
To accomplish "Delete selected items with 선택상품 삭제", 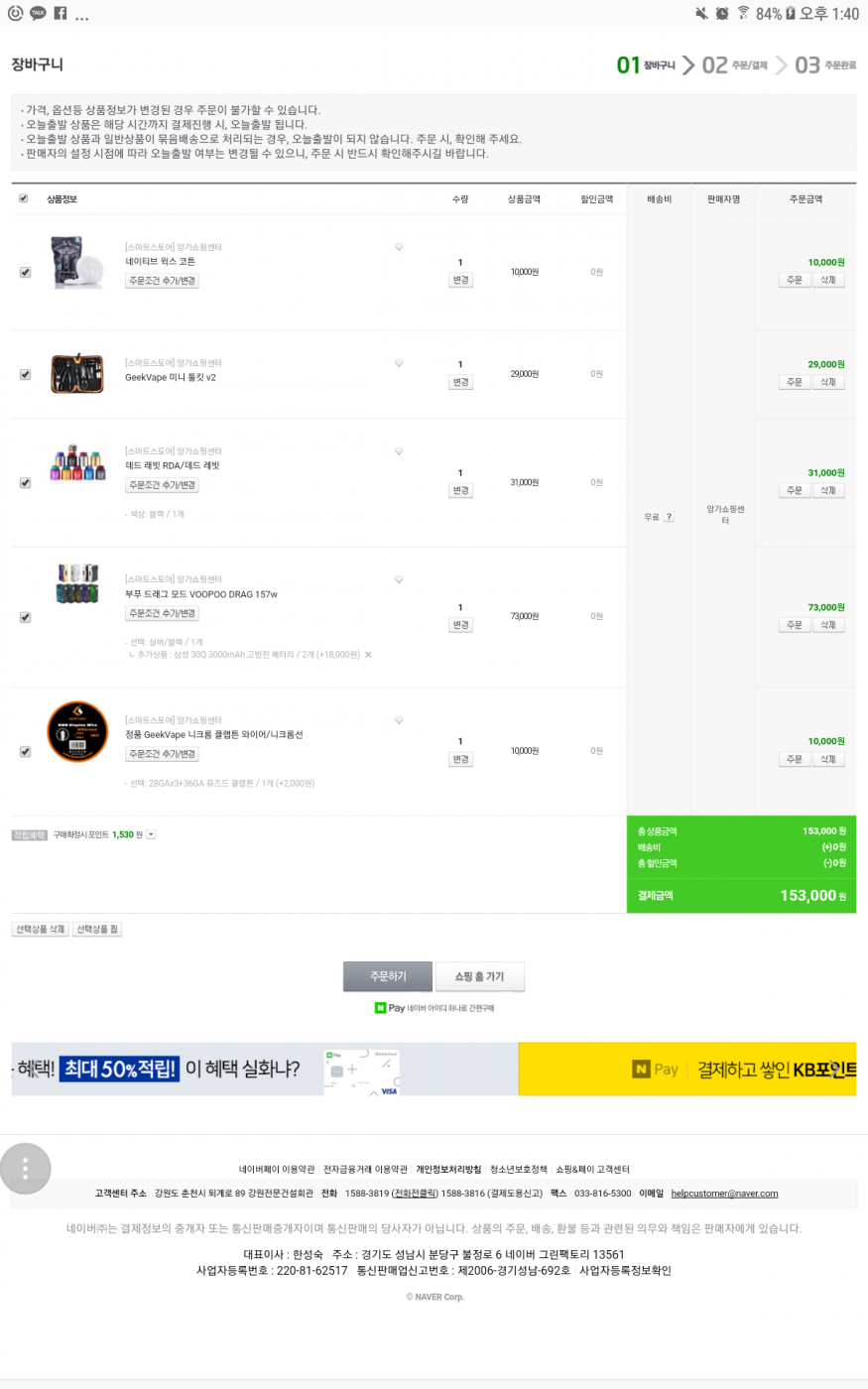I will point(40,930).
